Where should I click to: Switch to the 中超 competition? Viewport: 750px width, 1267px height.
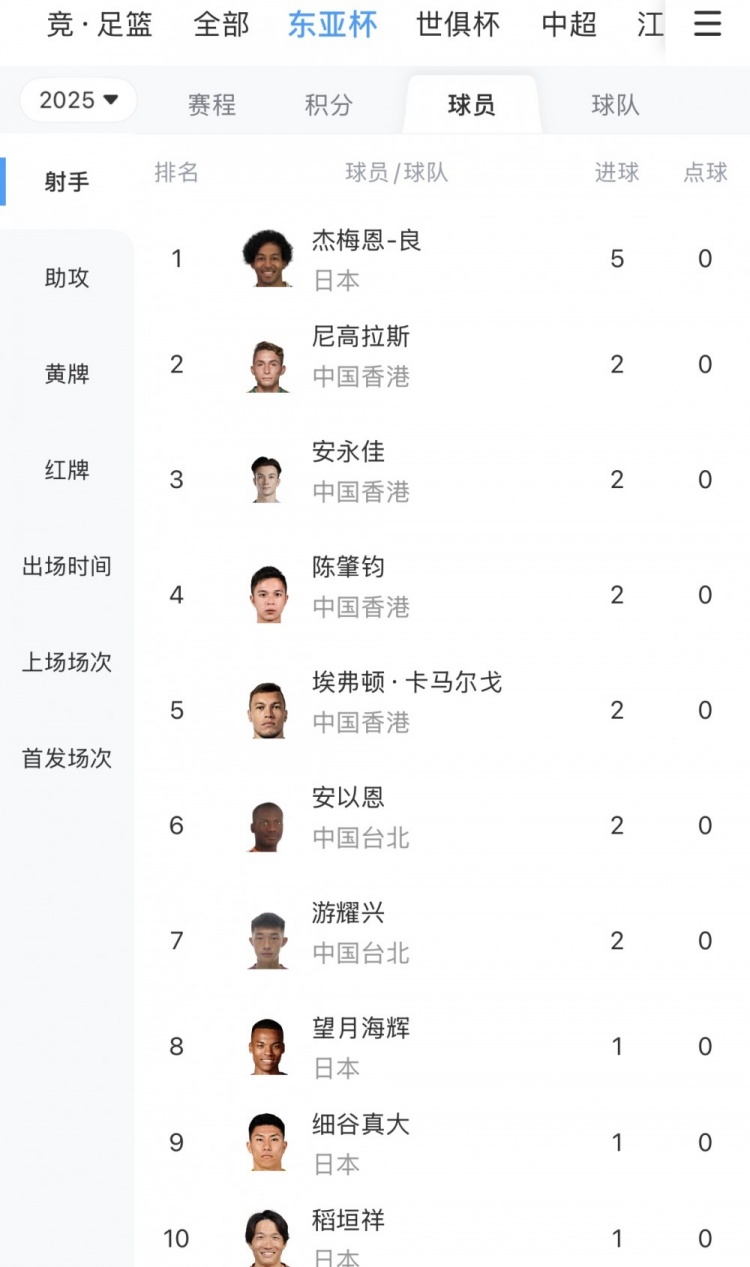click(x=567, y=25)
